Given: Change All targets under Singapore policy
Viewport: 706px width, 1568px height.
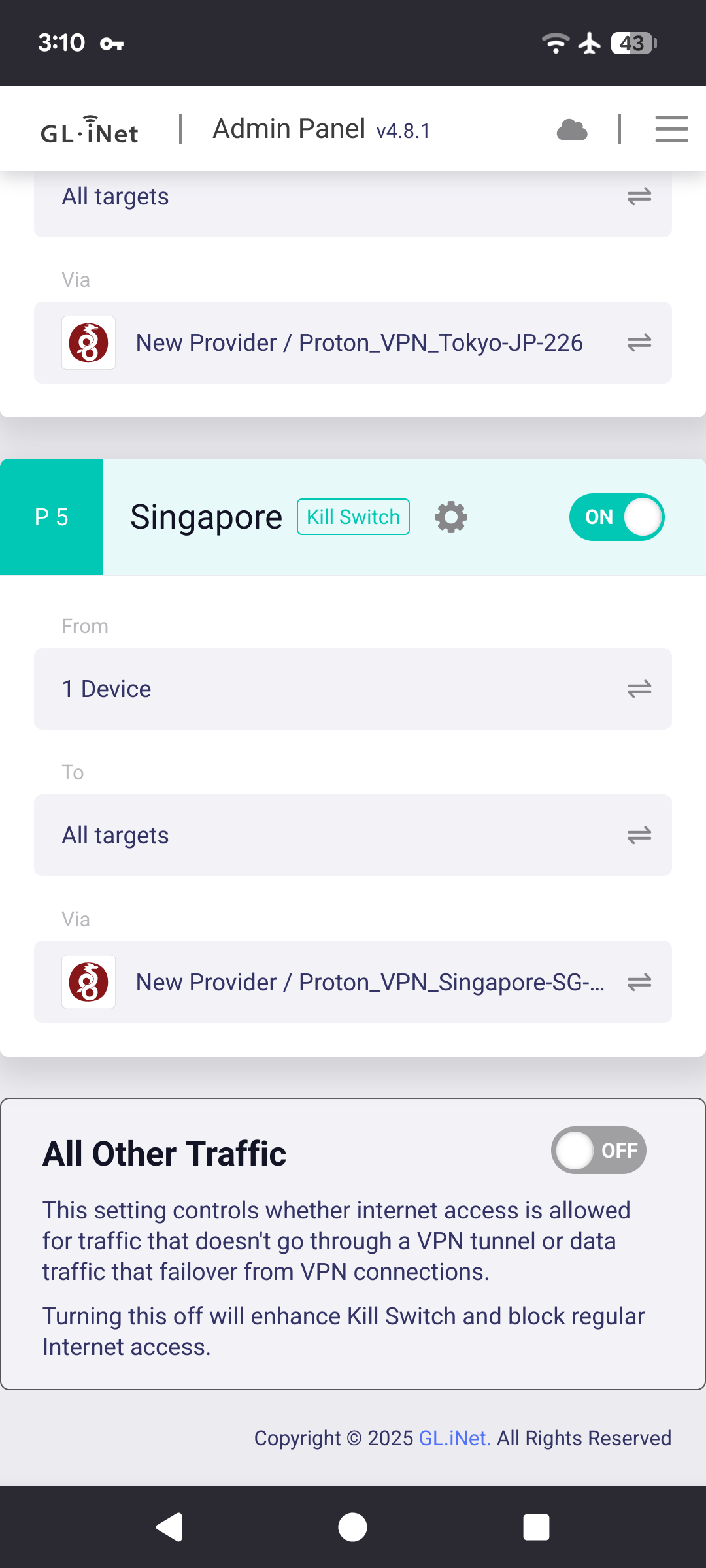Looking at the screenshot, I should pyautogui.click(x=353, y=835).
